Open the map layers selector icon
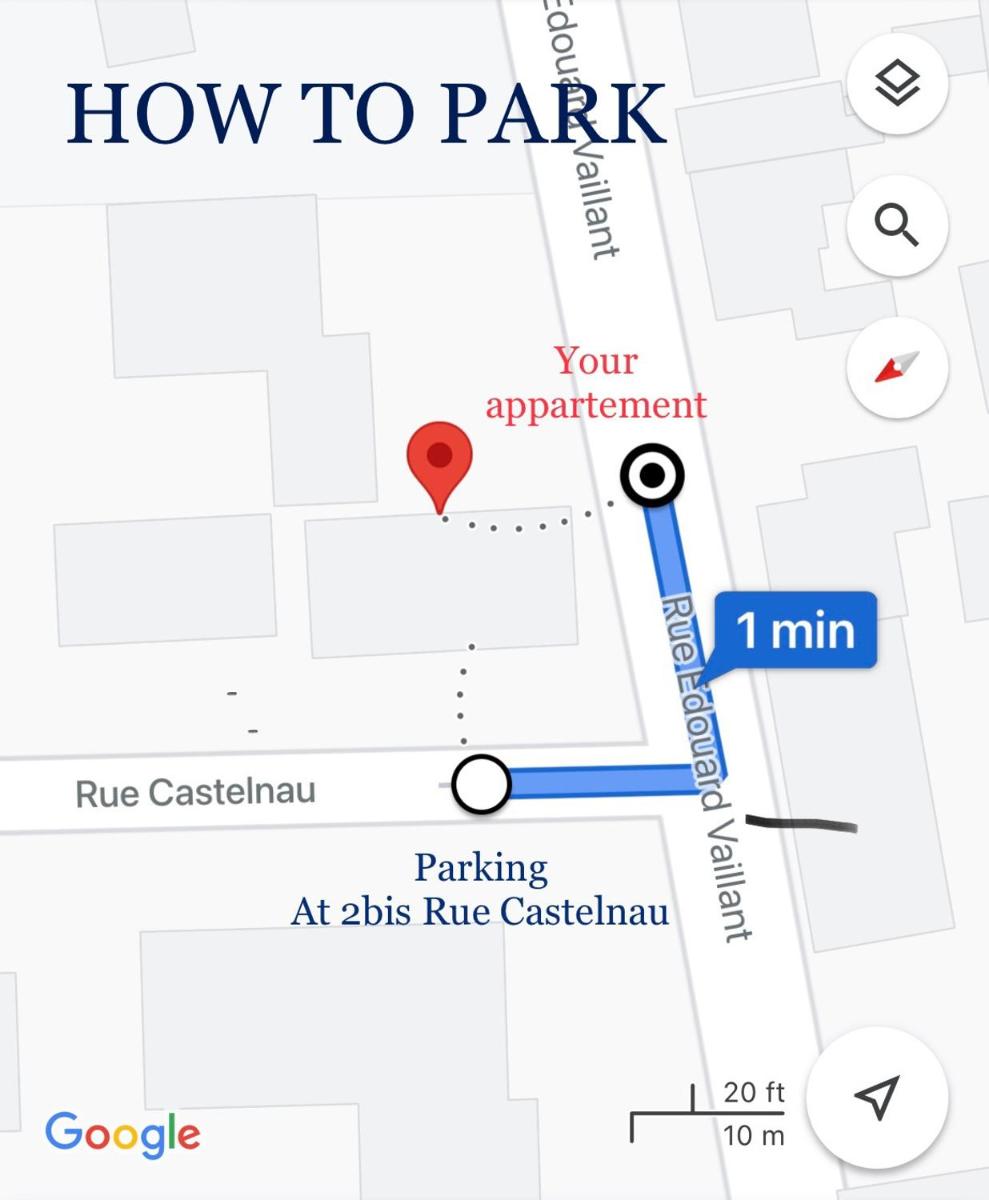 (897, 83)
